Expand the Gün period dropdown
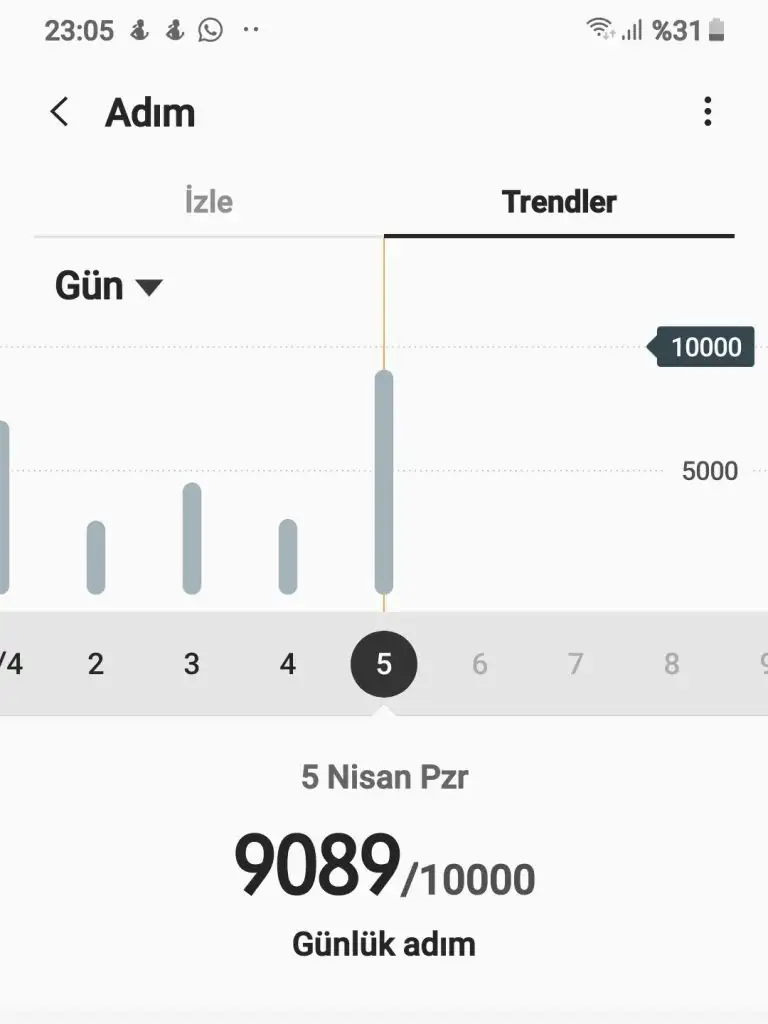This screenshot has width=768, height=1024. click(x=108, y=287)
